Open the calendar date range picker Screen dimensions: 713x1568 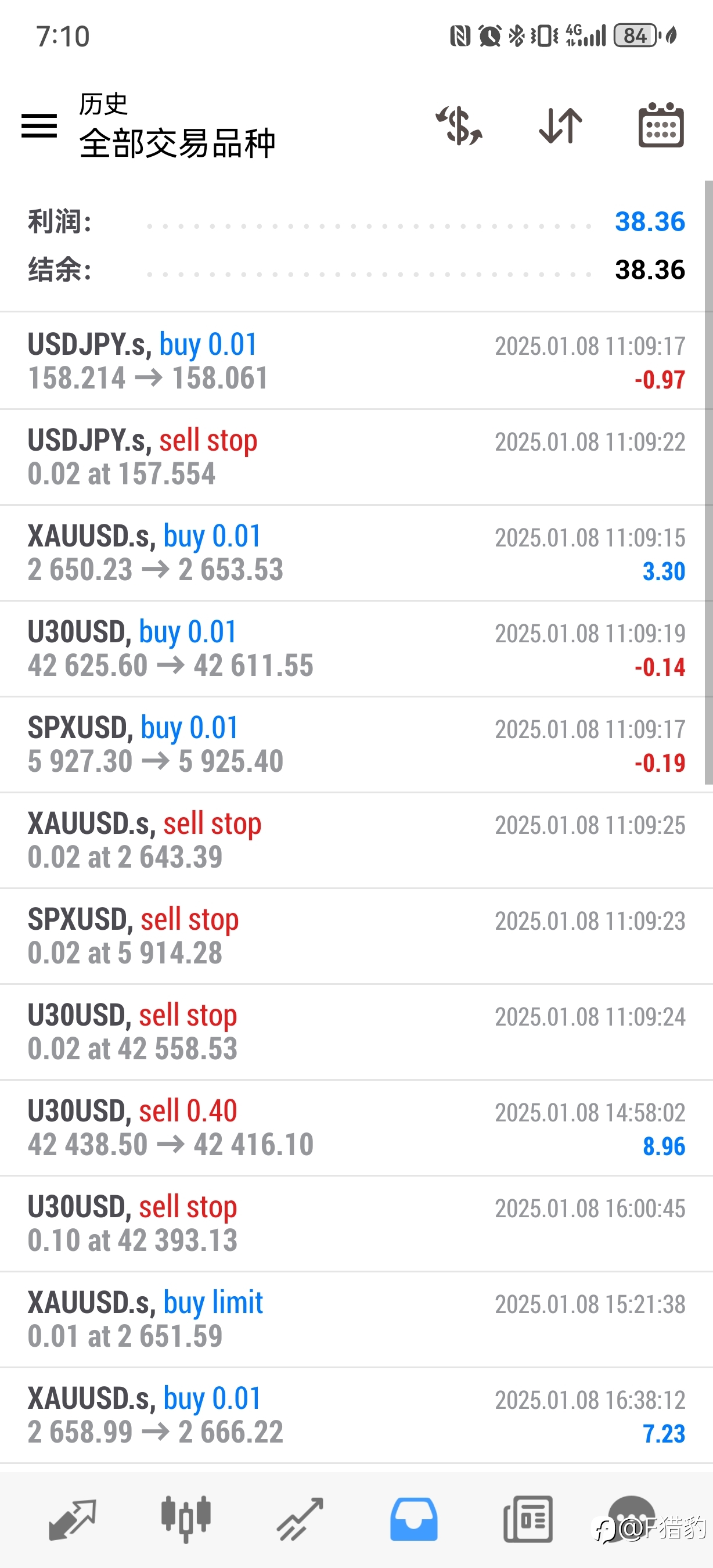(x=661, y=125)
